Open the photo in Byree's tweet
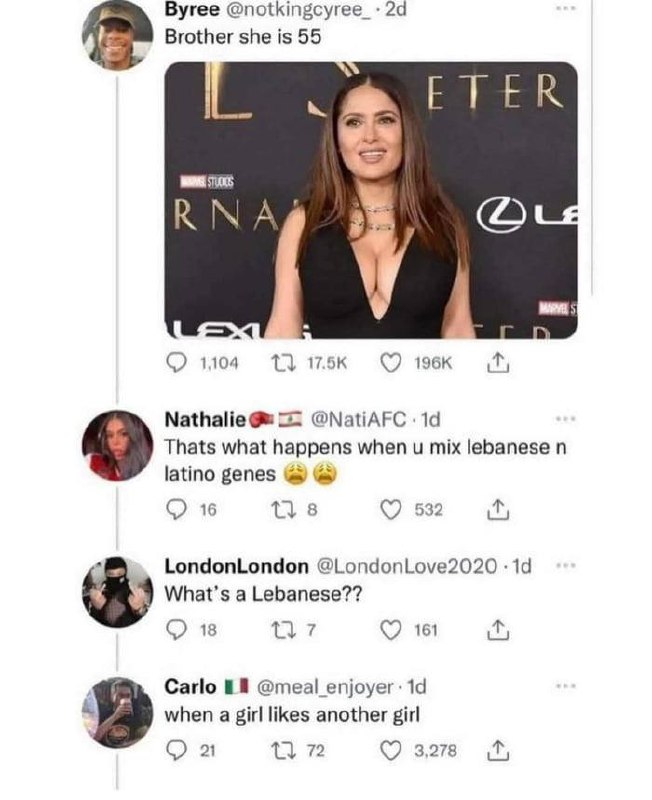Screen dimensions: 652x800 (371, 200)
